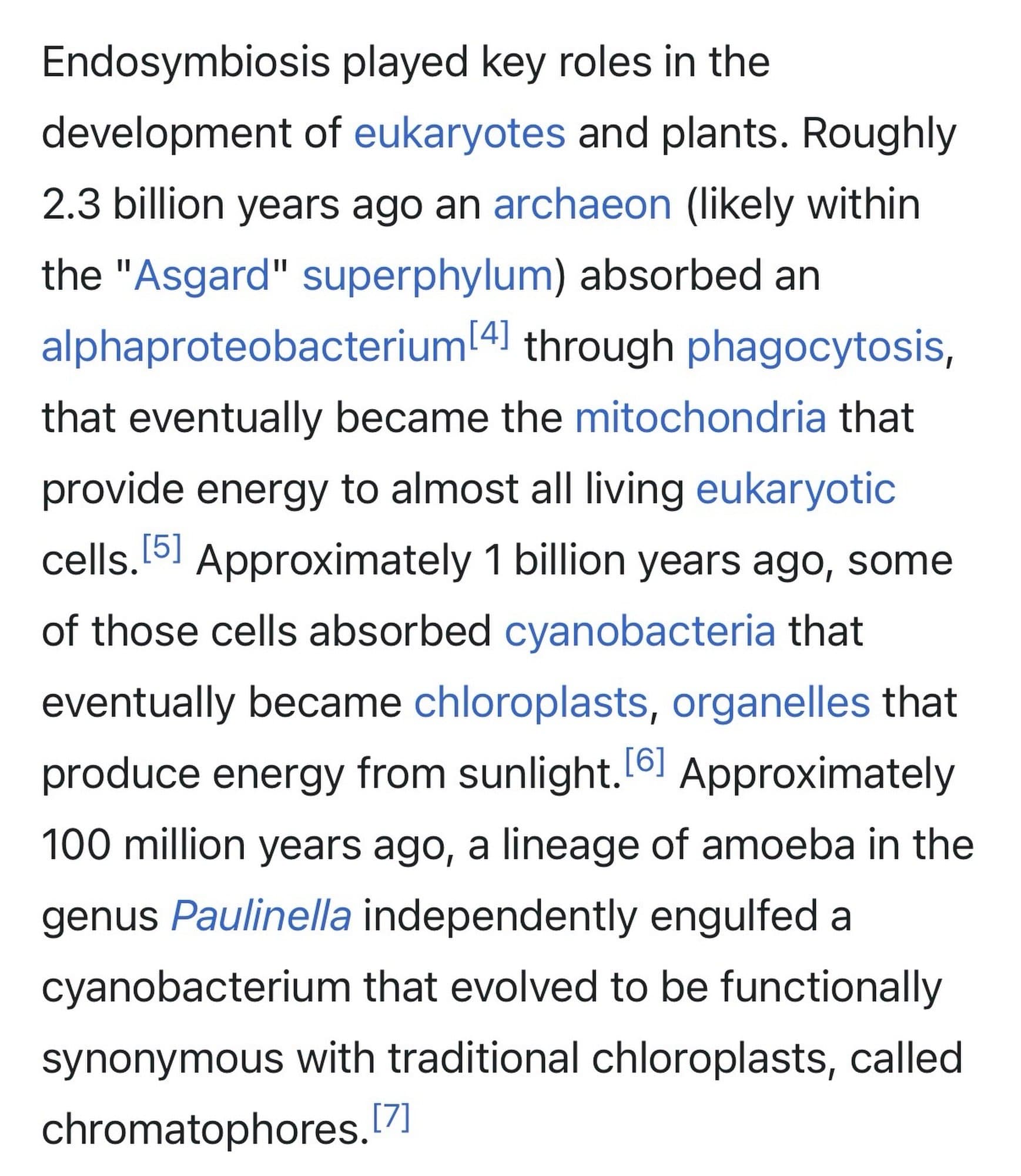Open the organelles link
Screen dimensions: 1021x1176
(770, 703)
